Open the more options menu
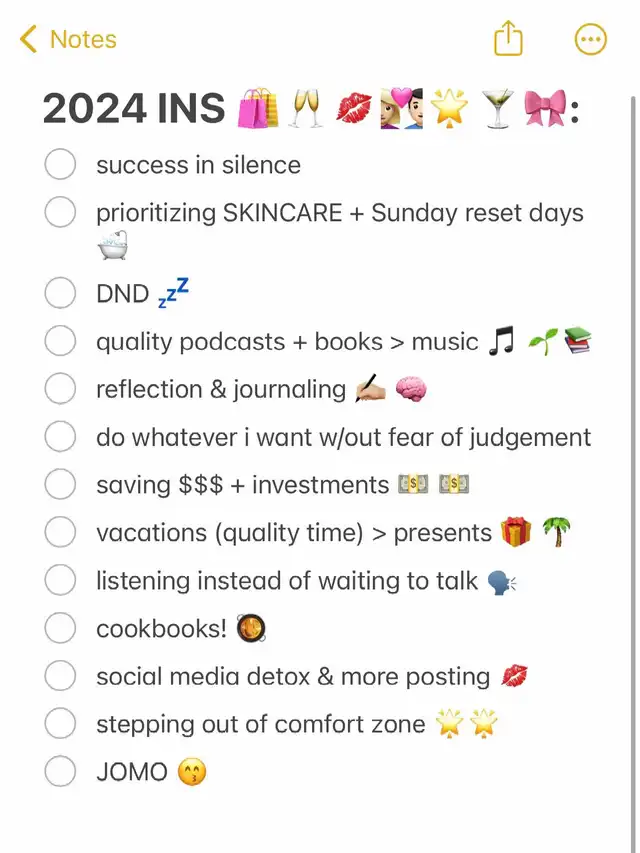 pos(591,40)
